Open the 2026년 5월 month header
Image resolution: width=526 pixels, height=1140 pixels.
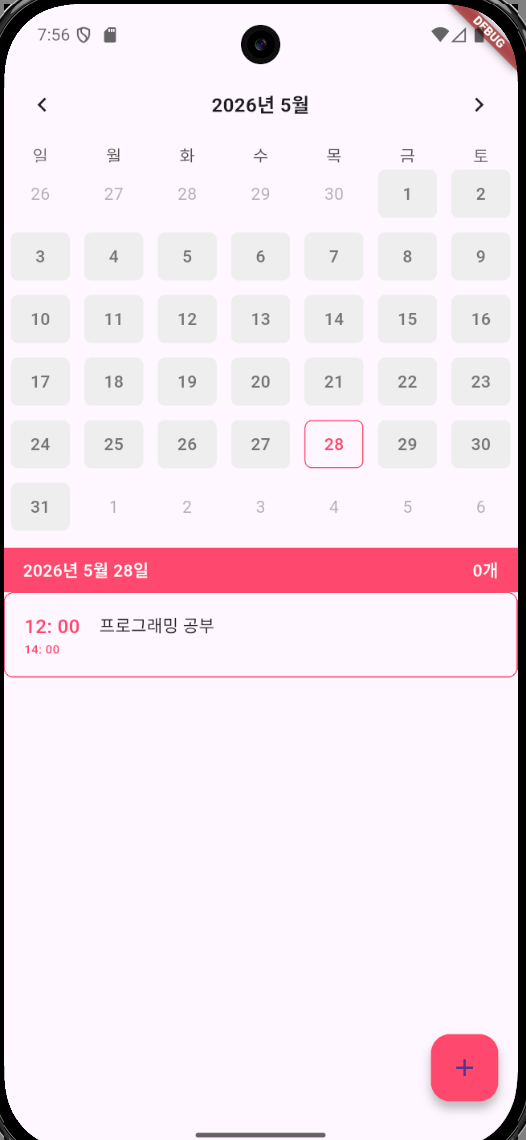[260, 105]
